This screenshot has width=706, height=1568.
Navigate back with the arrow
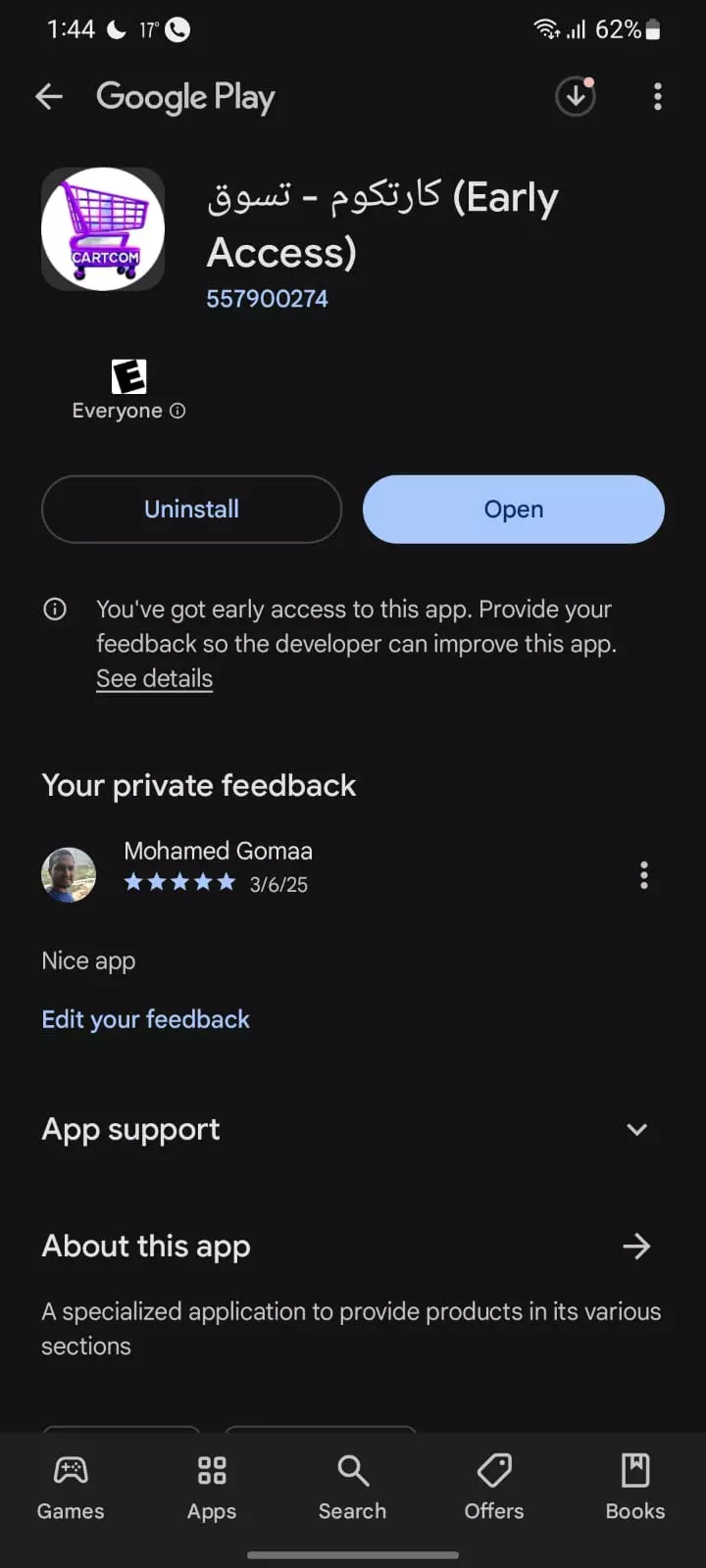point(48,96)
